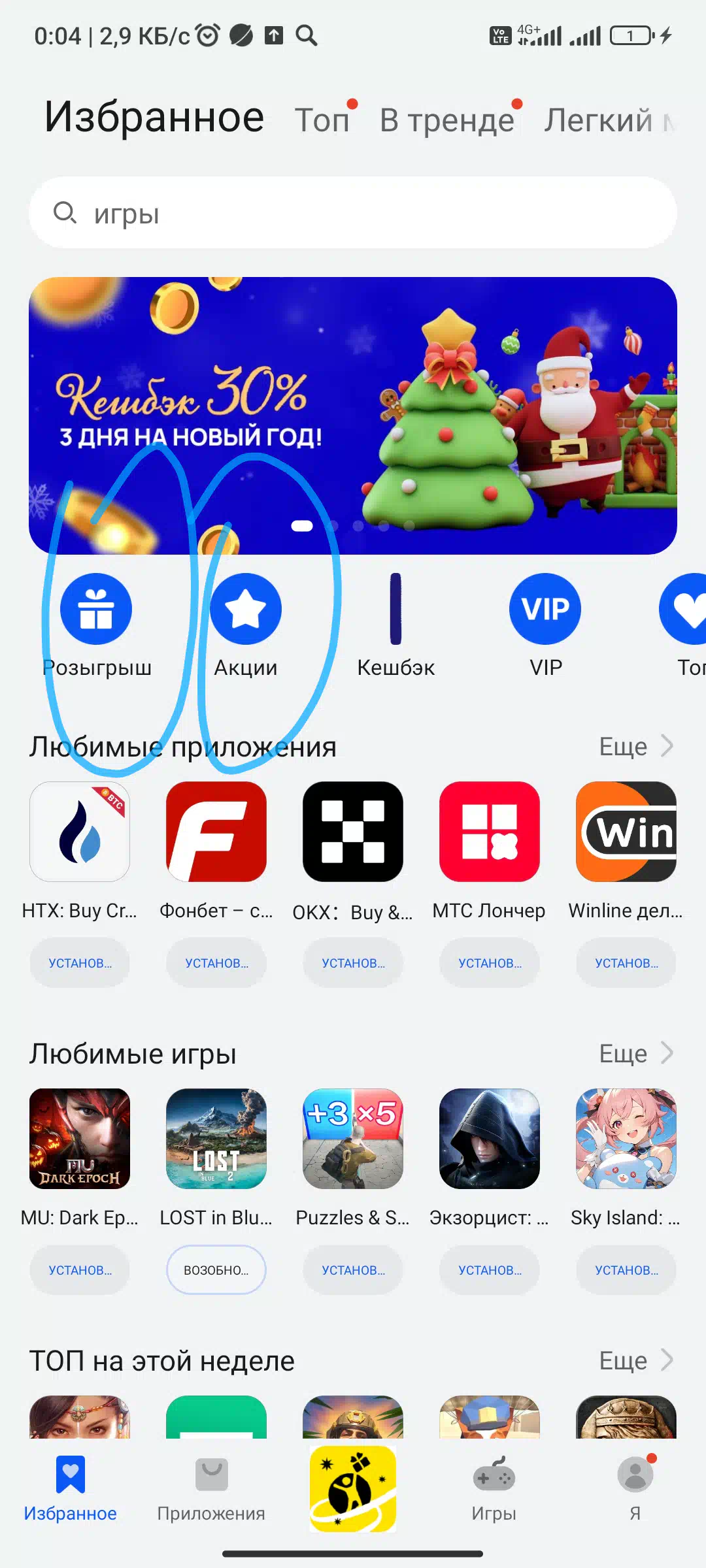This screenshot has width=706, height=1568.
Task: Open the Кешбэк 30% New Year banner
Action: 353,416
